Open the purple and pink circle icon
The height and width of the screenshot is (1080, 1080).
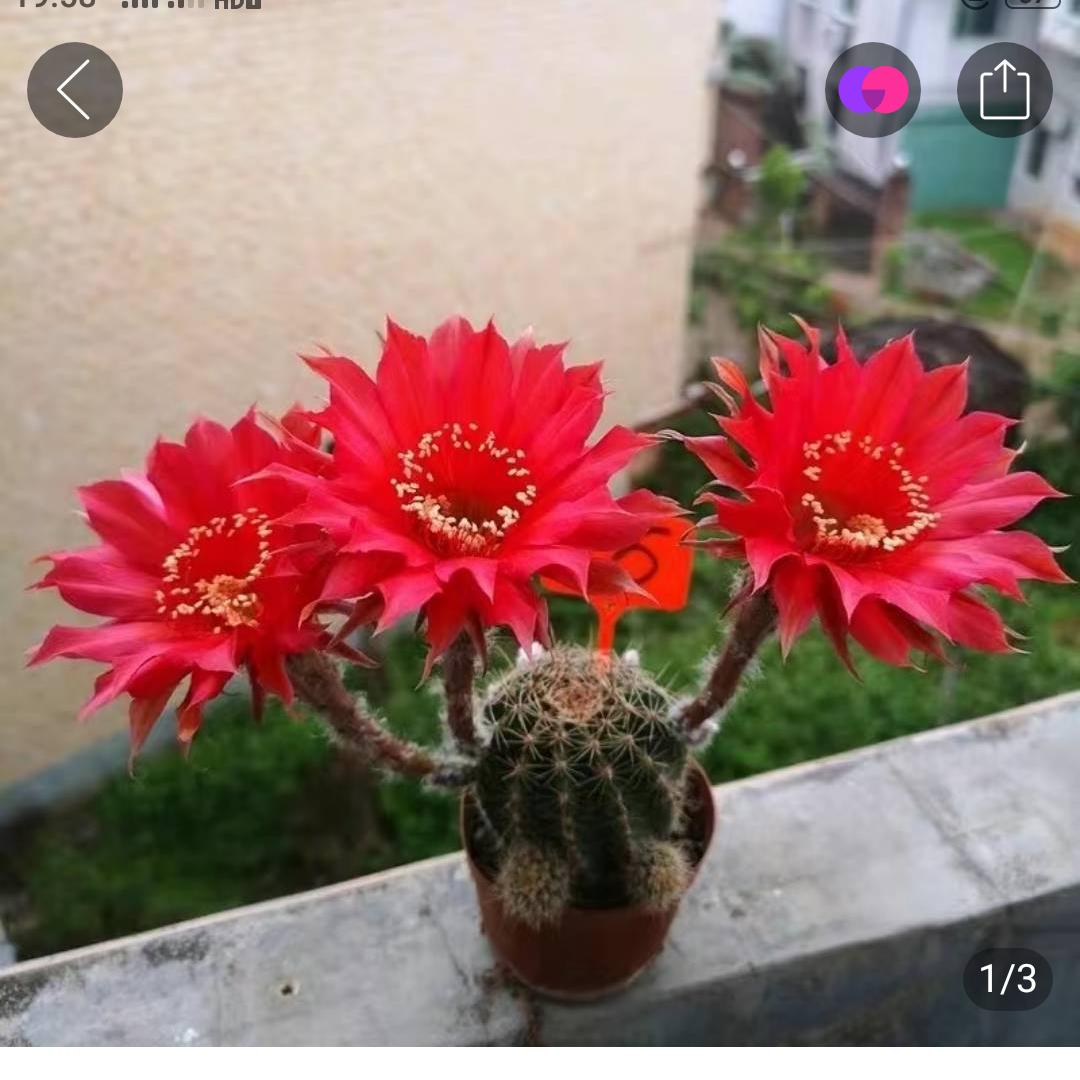pos(872,90)
